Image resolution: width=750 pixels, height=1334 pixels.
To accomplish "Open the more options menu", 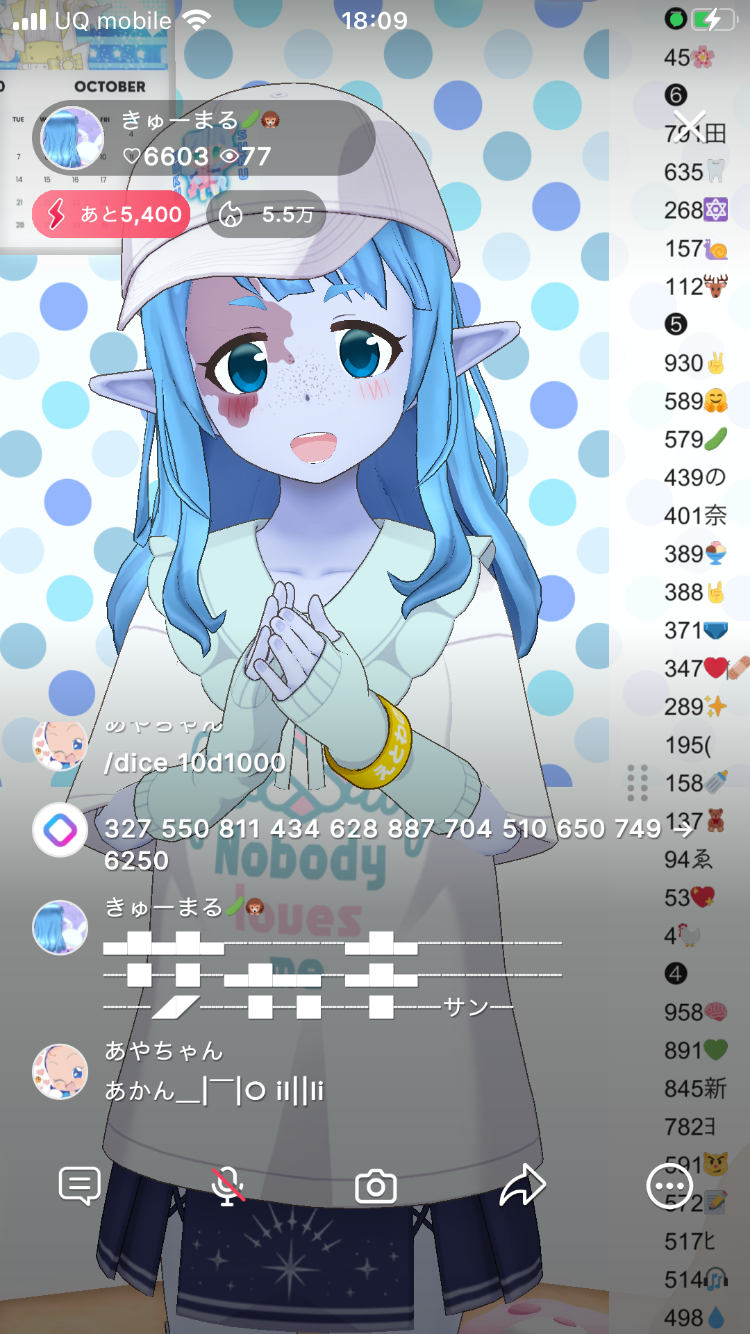I will 669,1187.
